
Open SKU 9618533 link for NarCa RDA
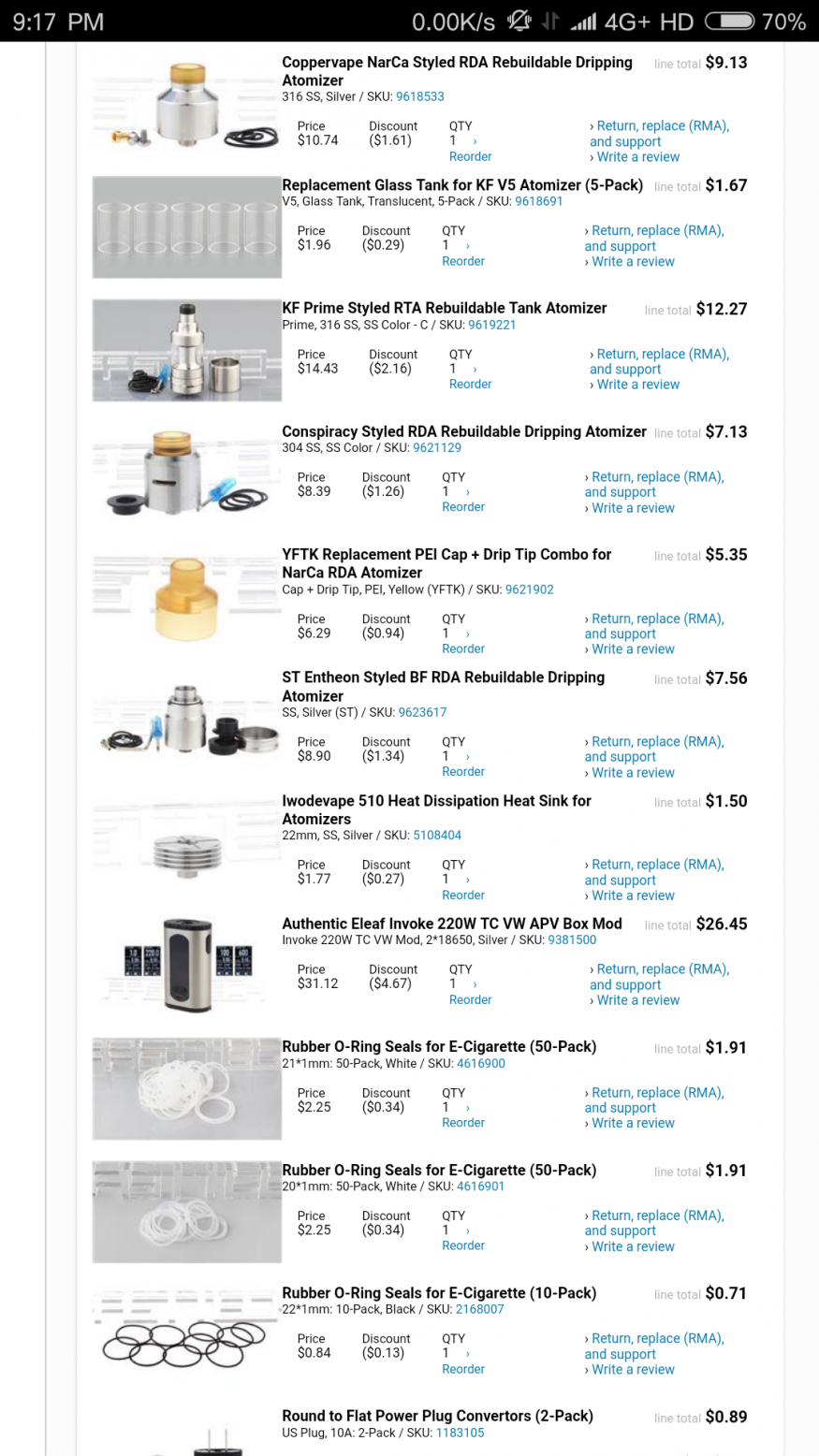pos(419,96)
